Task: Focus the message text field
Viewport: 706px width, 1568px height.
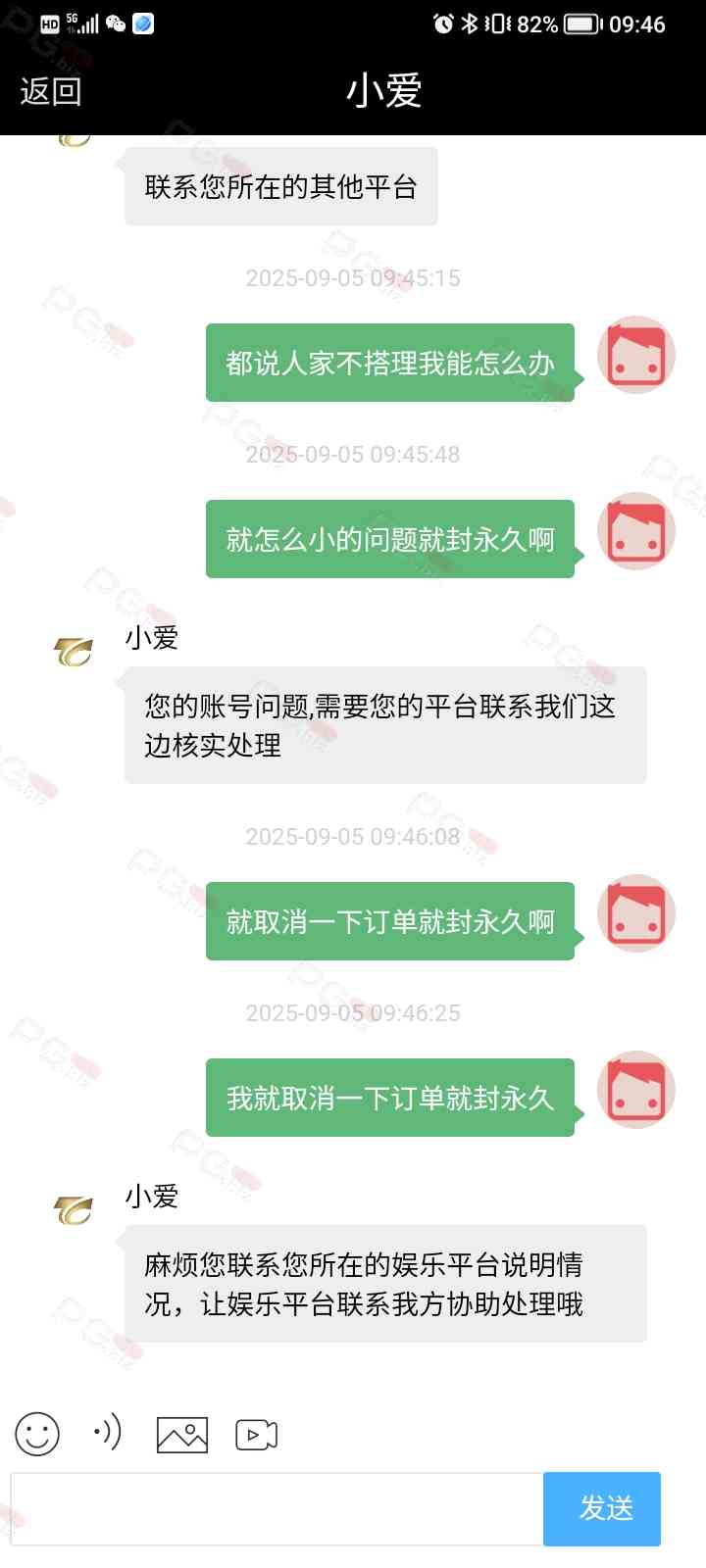Action: pyautogui.click(x=277, y=1509)
